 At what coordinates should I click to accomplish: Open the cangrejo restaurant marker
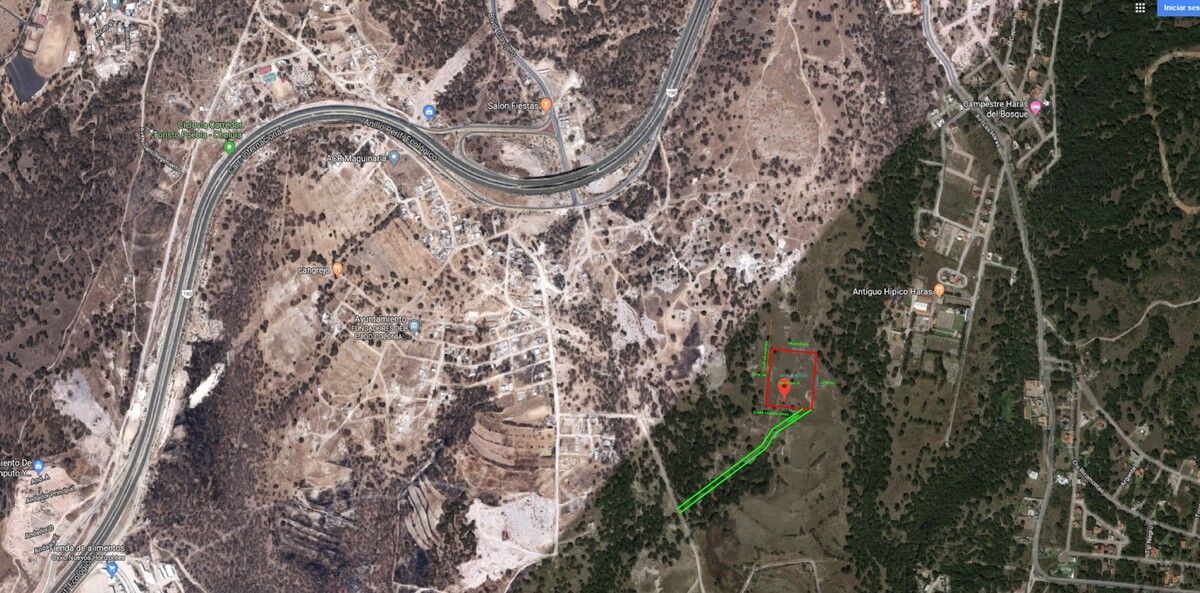click(338, 269)
